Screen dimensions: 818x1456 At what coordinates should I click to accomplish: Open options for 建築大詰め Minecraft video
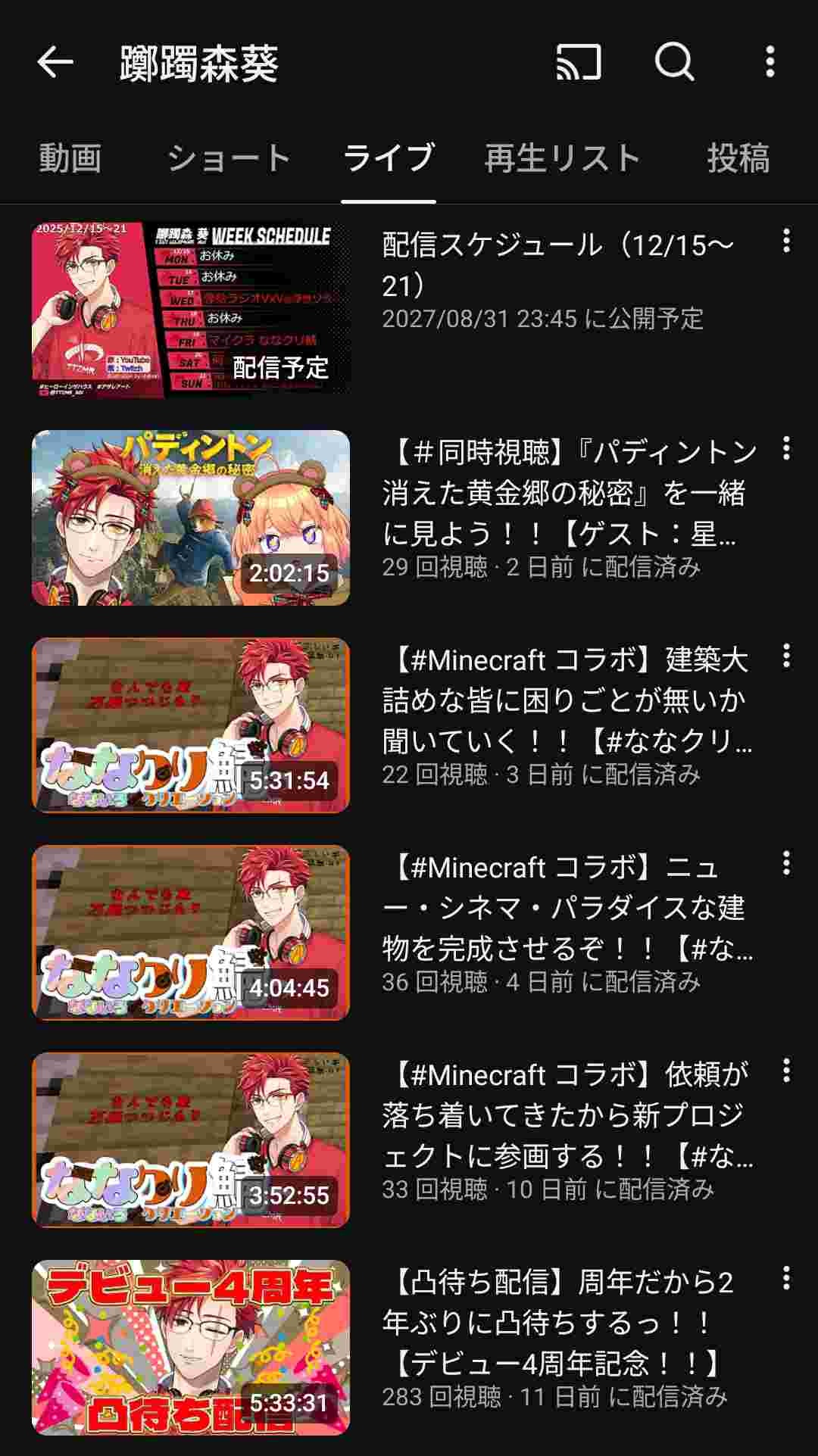786,656
